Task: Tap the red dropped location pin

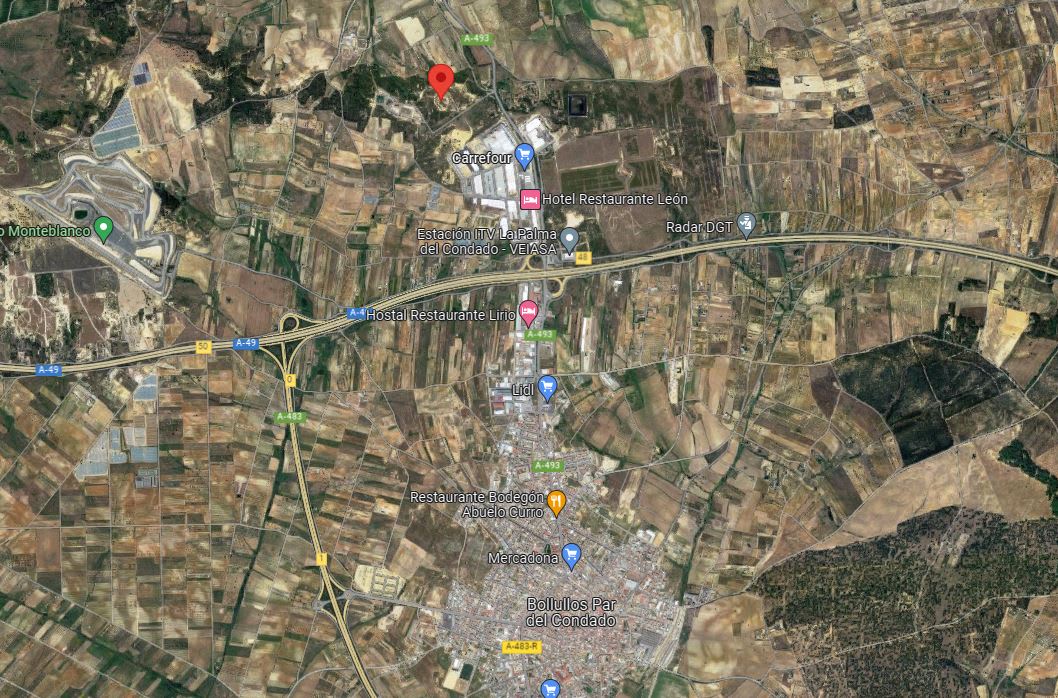Action: pyautogui.click(x=441, y=80)
